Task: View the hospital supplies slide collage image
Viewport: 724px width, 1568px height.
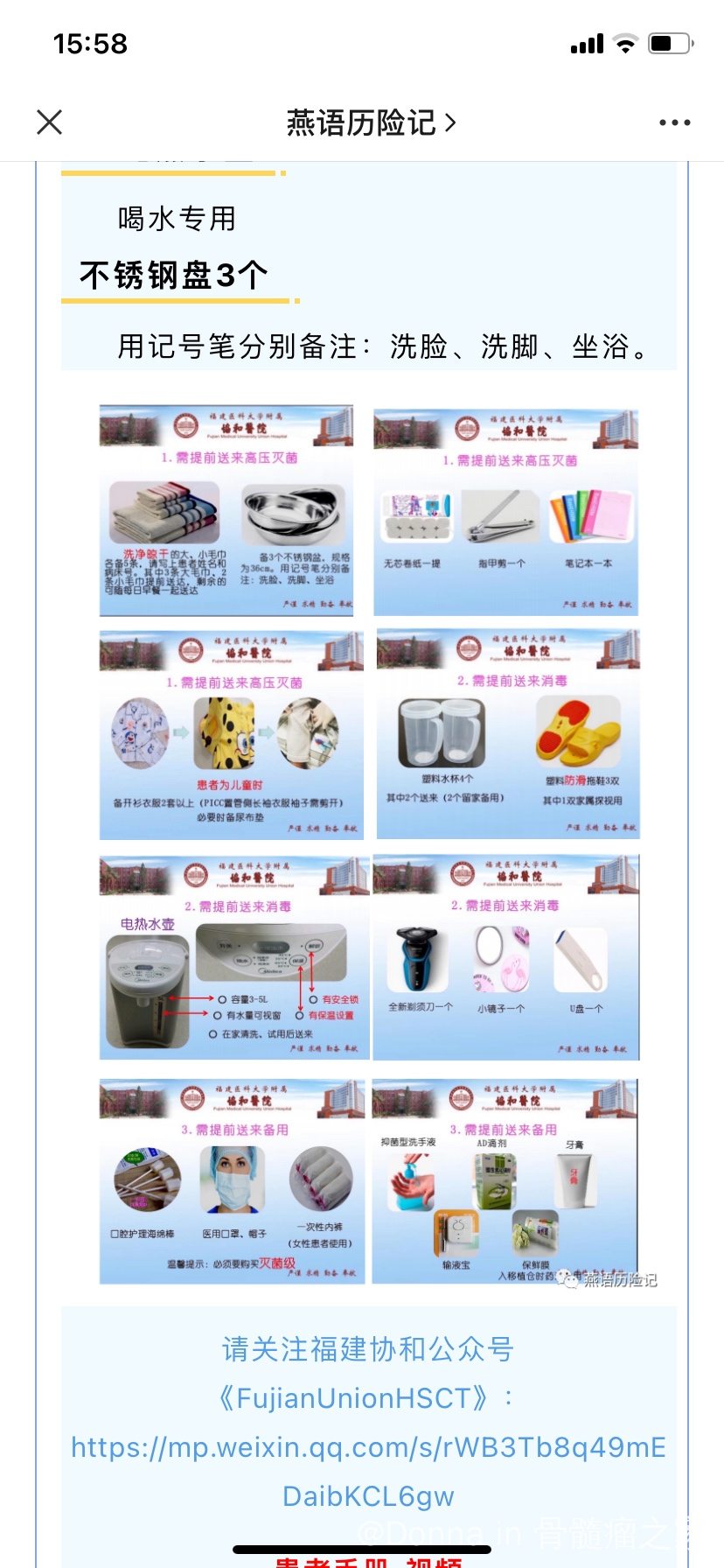Action: pyautogui.click(x=369, y=844)
